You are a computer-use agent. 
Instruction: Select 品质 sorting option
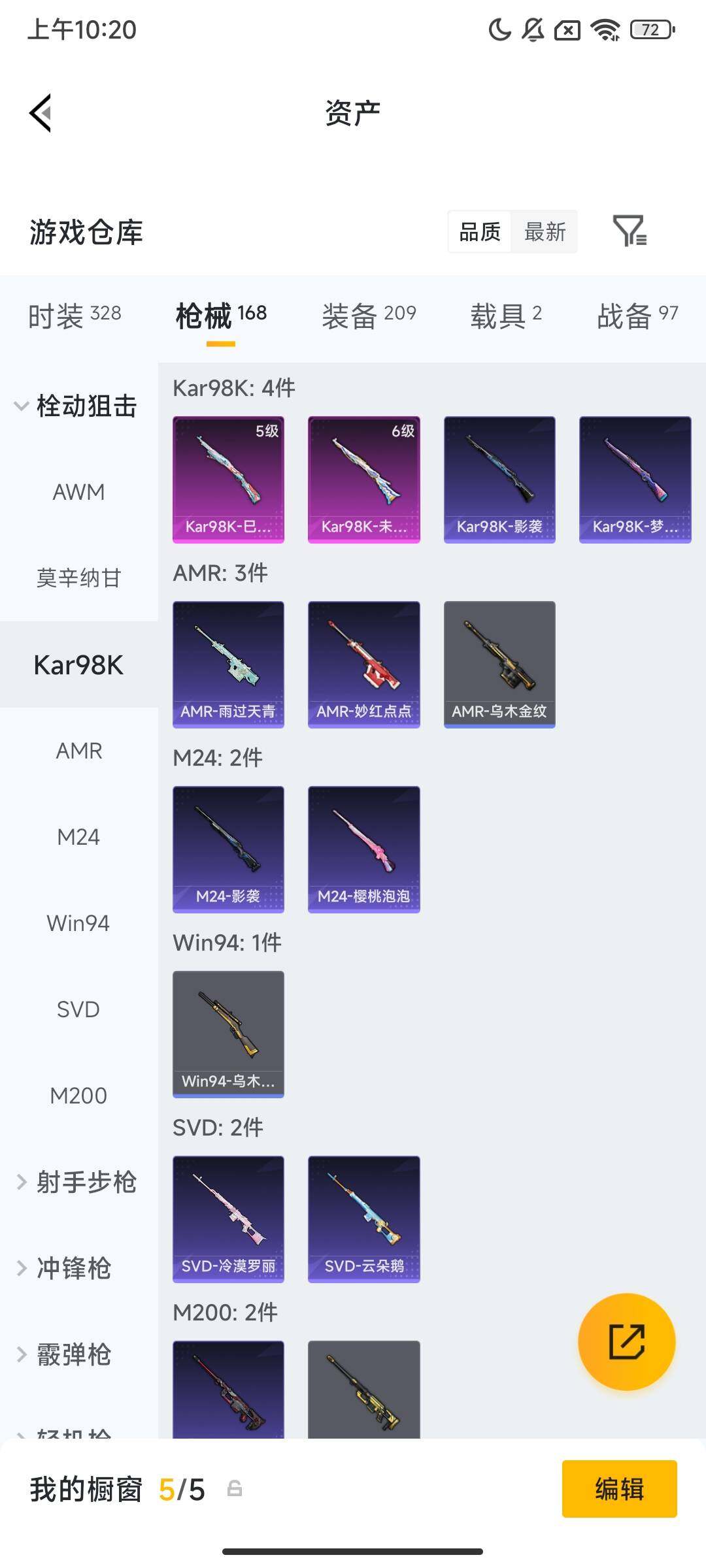coord(482,232)
